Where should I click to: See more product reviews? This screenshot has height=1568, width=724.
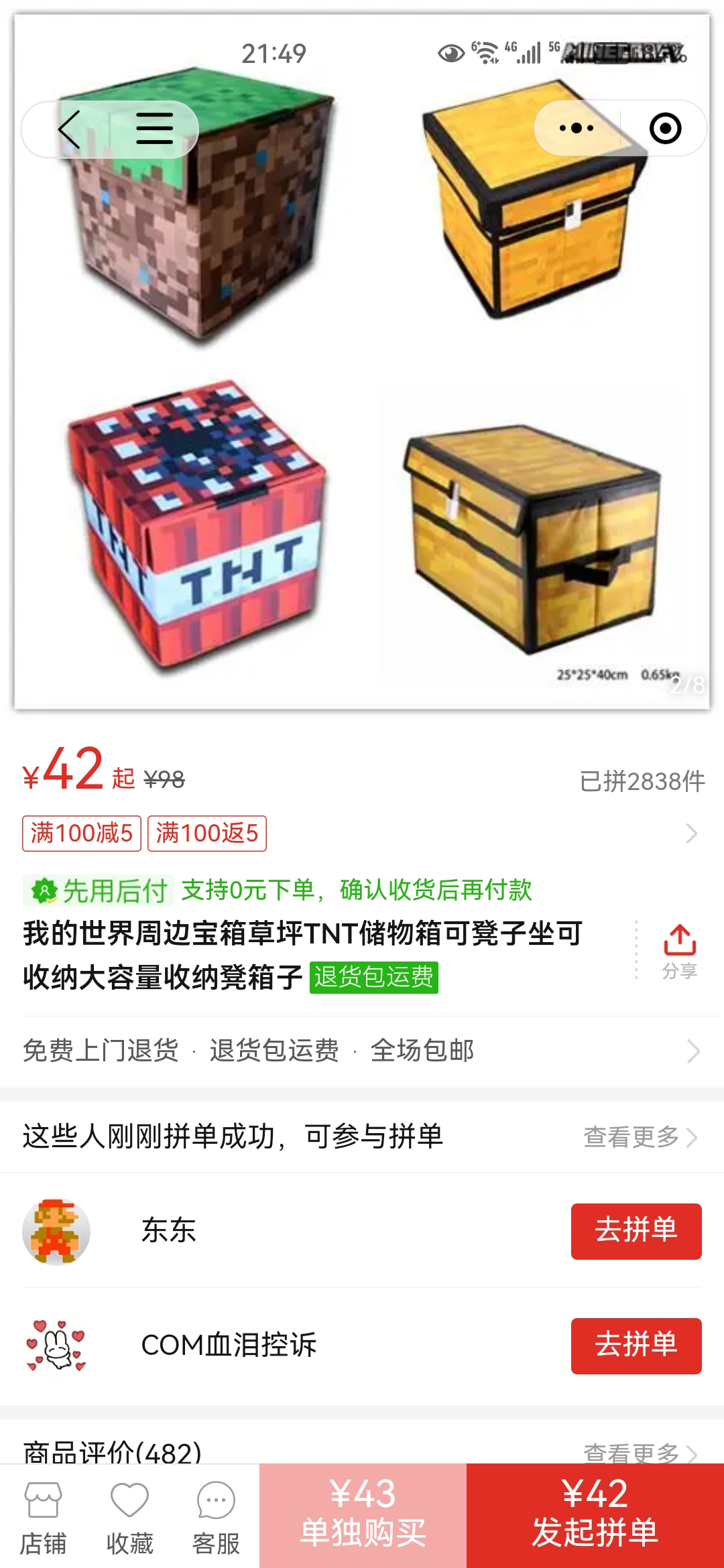coord(640,1451)
